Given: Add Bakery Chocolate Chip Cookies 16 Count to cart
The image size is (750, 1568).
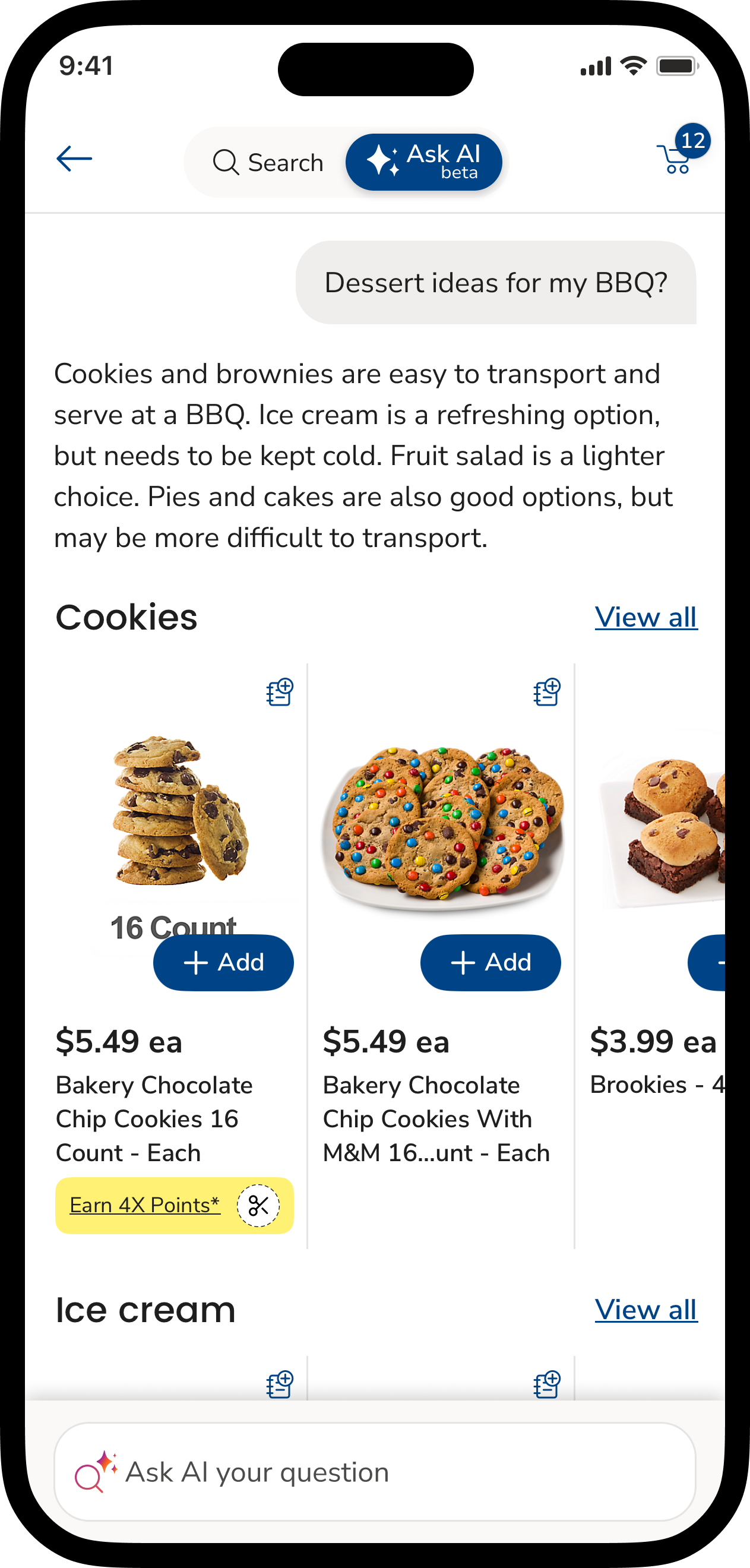Looking at the screenshot, I should pyautogui.click(x=223, y=962).
